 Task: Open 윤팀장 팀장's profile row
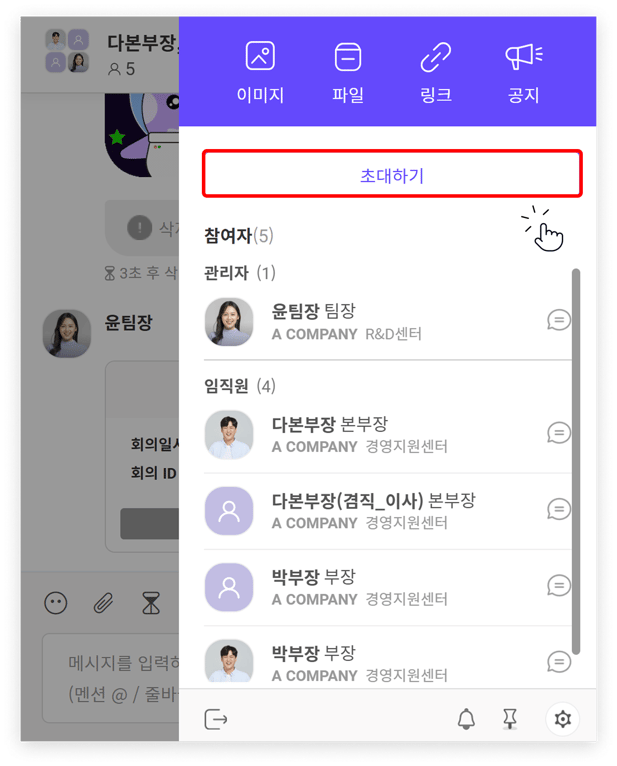370,322
